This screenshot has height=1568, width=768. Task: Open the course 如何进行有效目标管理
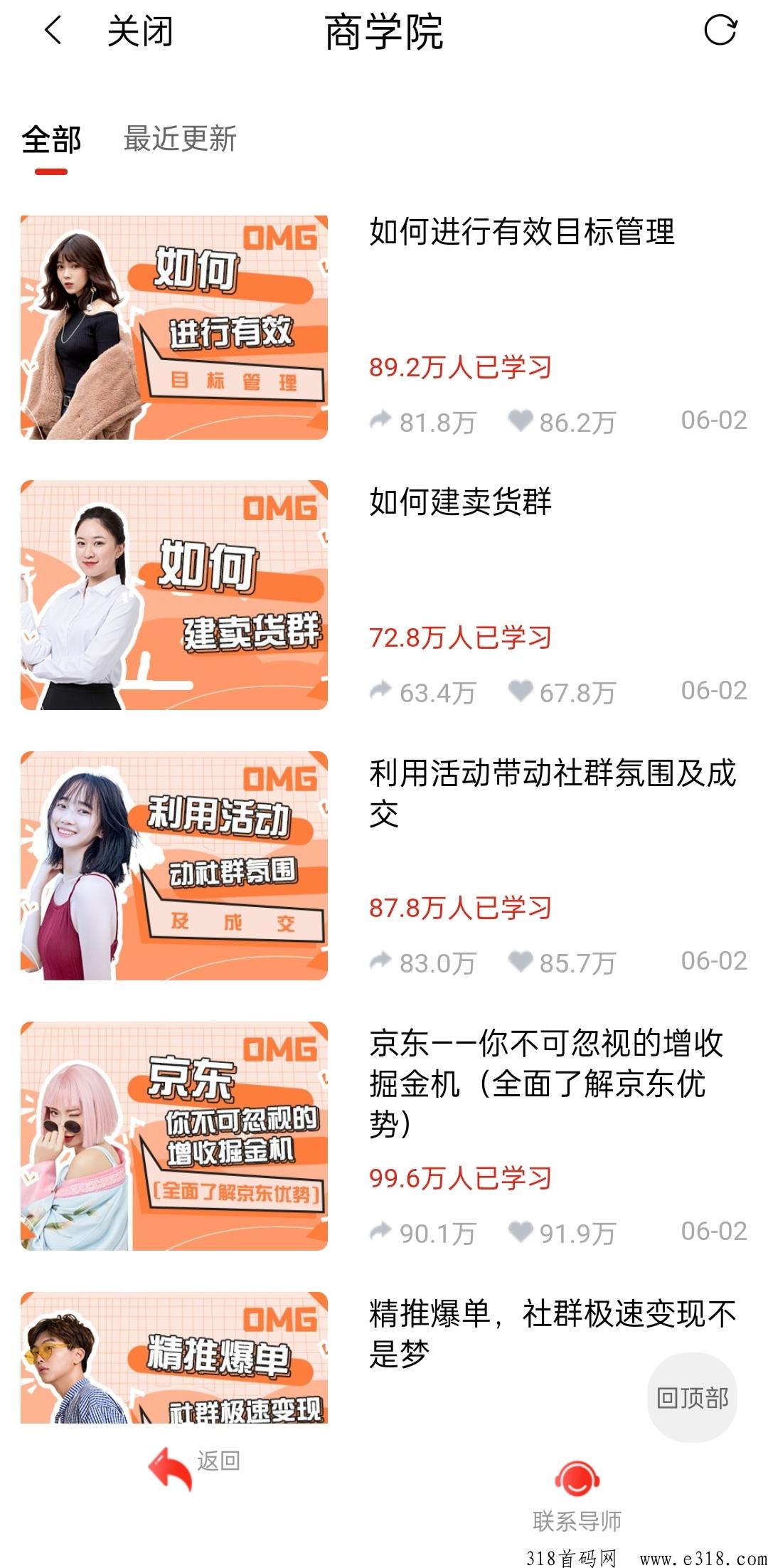(384, 327)
